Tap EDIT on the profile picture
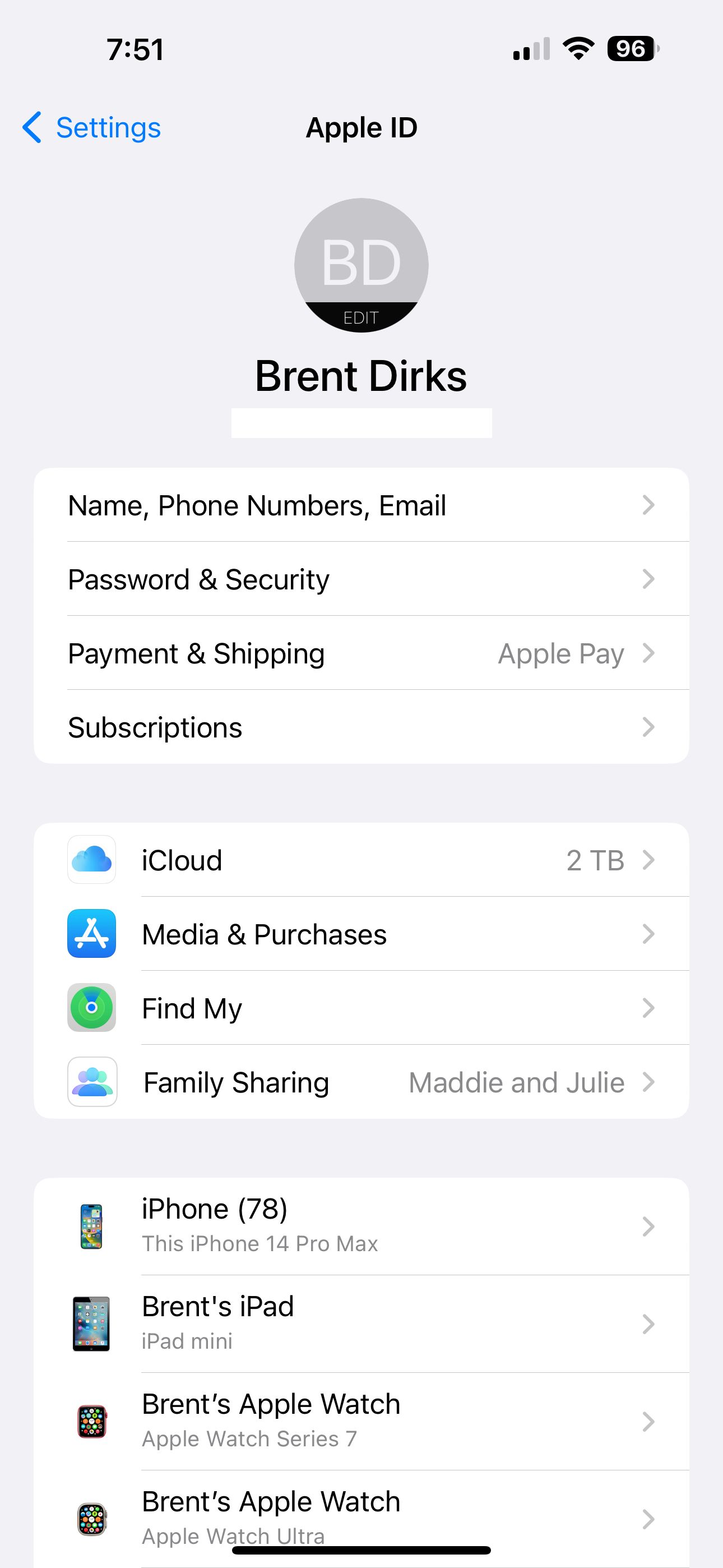723x1568 pixels. [x=361, y=316]
